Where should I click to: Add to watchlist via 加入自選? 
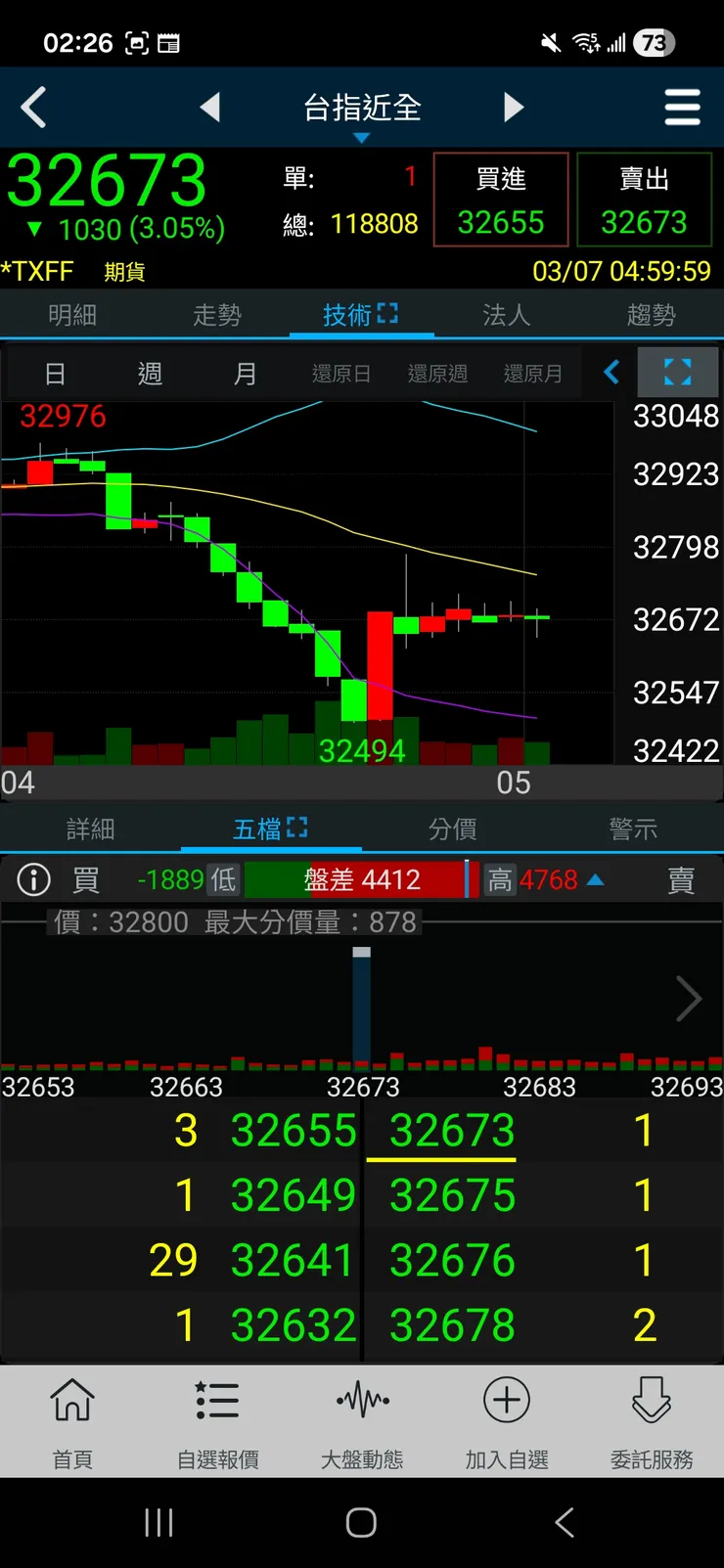(507, 1423)
